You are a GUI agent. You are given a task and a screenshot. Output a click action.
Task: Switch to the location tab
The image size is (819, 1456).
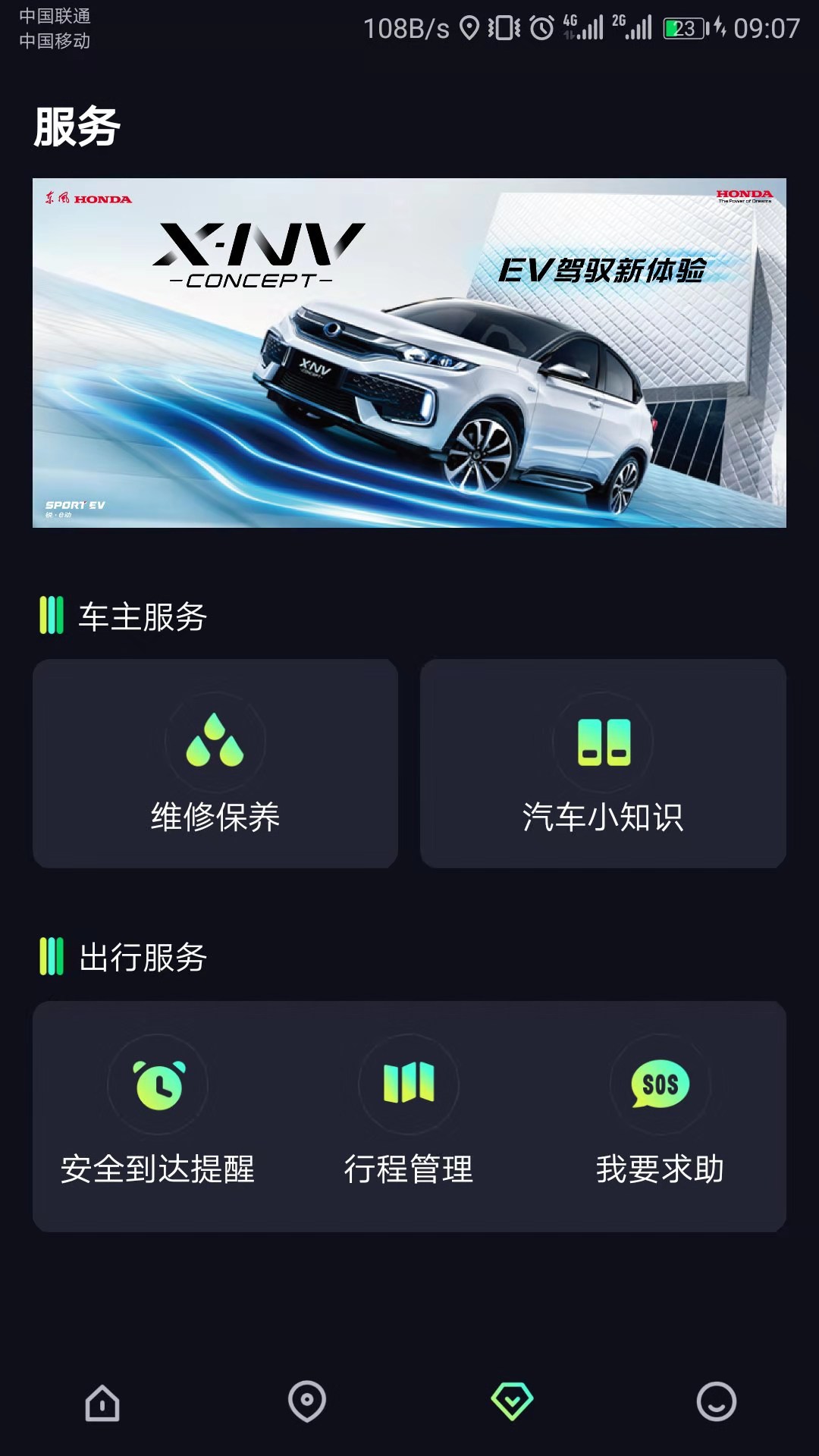pyautogui.click(x=307, y=1402)
